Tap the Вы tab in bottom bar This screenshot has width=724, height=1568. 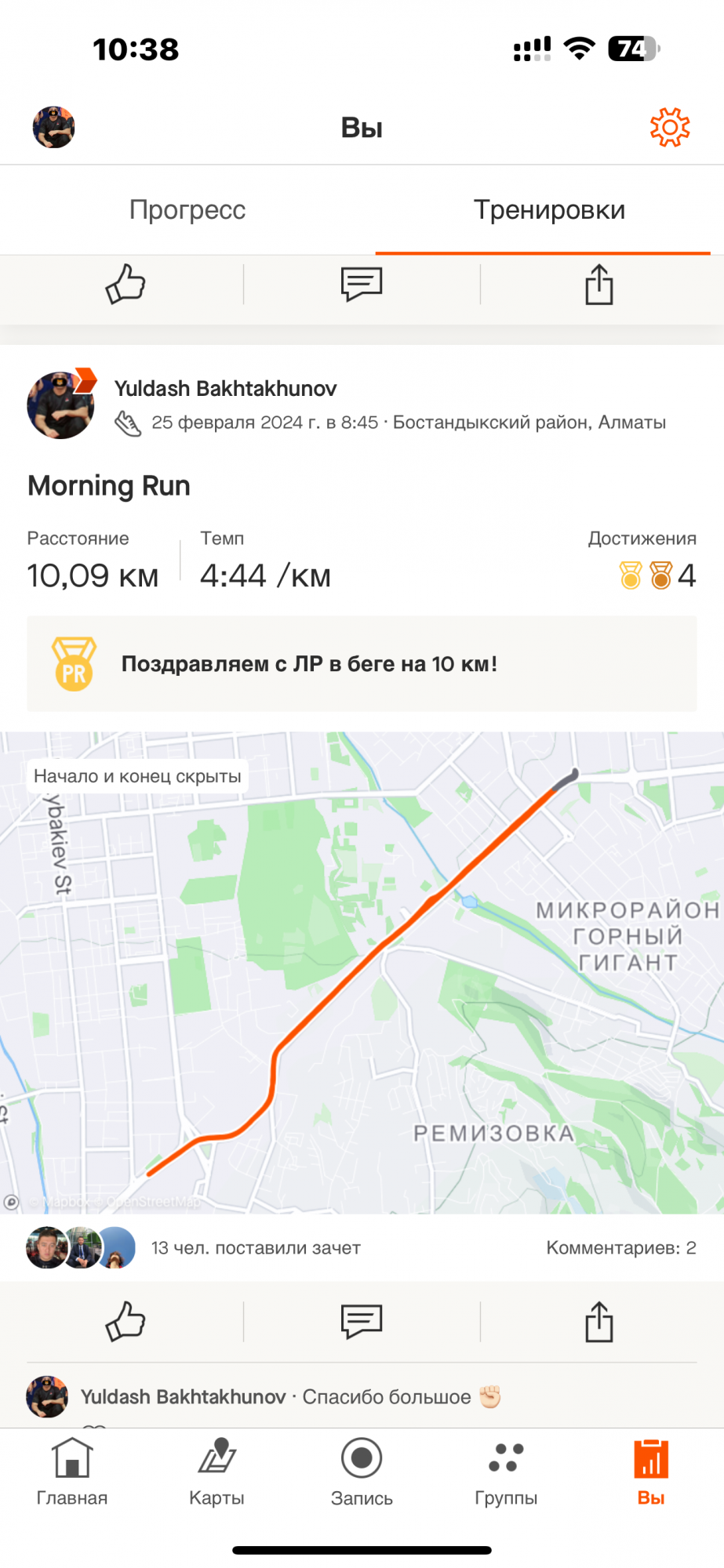(650, 1472)
